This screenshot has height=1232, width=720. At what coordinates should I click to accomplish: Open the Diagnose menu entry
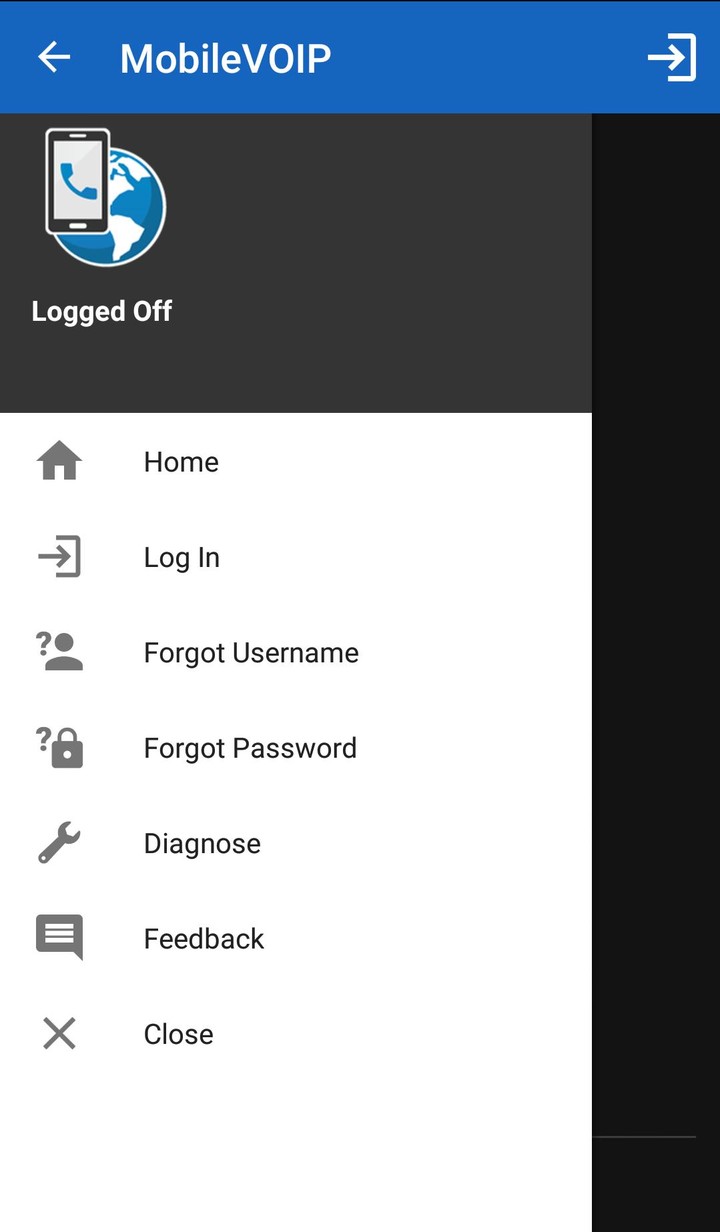[x=202, y=842]
